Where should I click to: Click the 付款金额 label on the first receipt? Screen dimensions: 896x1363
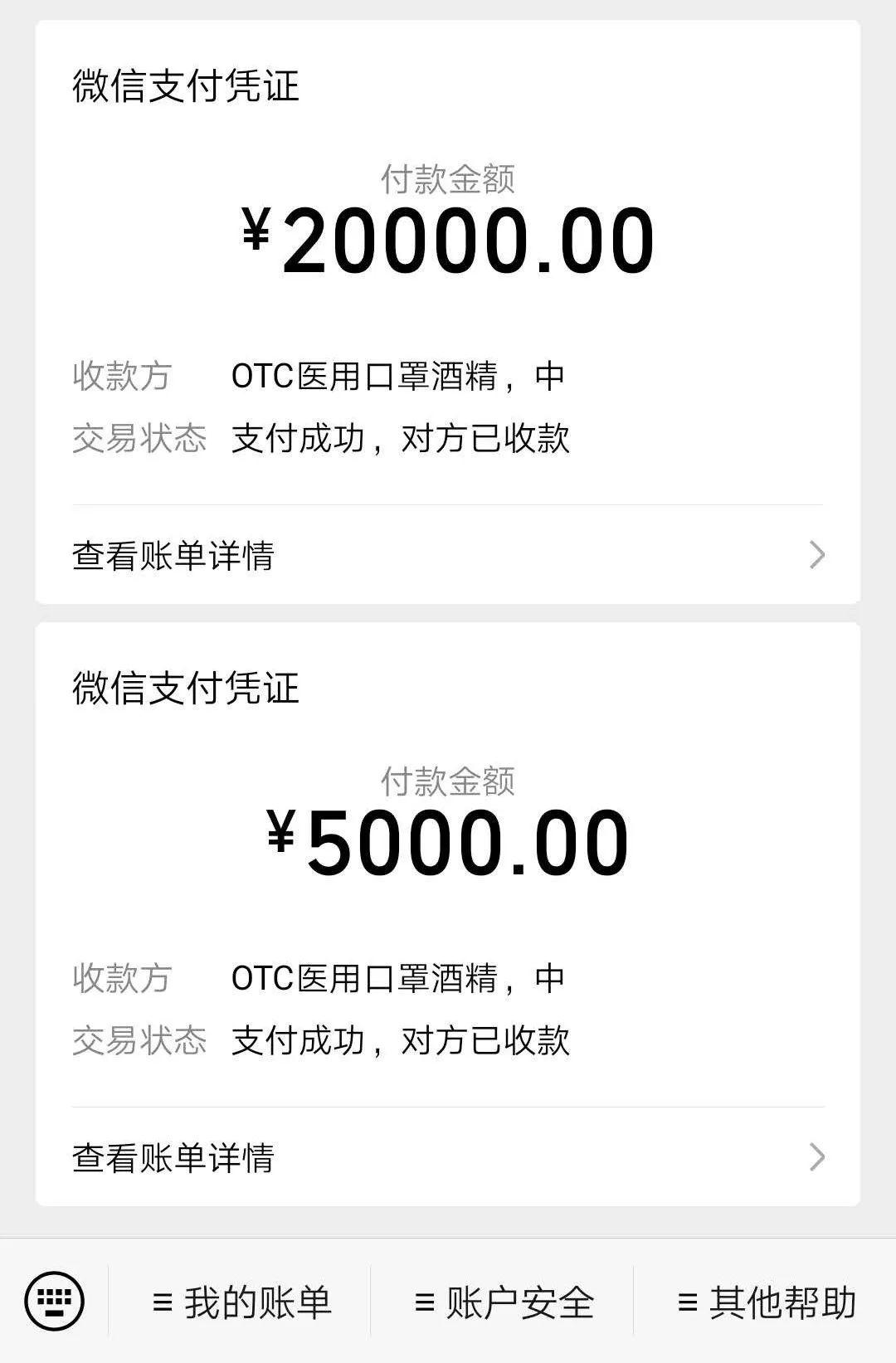448,178
